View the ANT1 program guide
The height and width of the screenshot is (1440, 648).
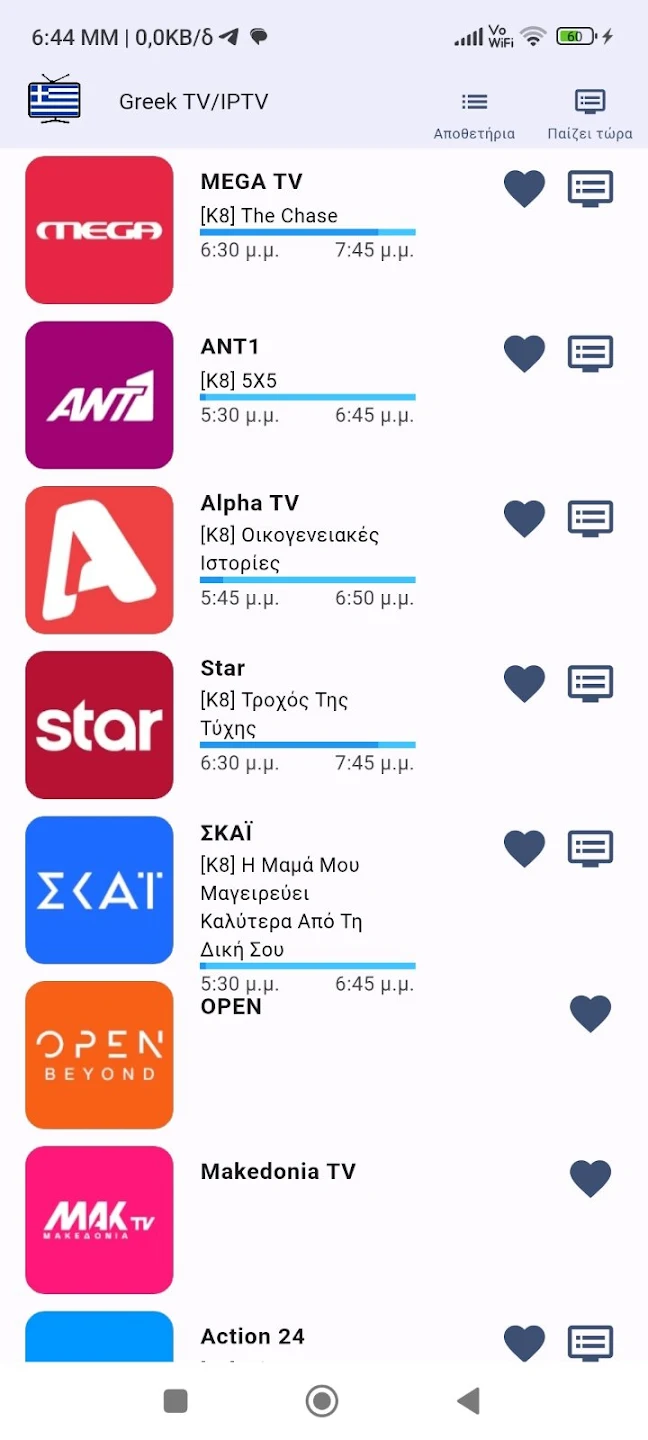click(590, 353)
